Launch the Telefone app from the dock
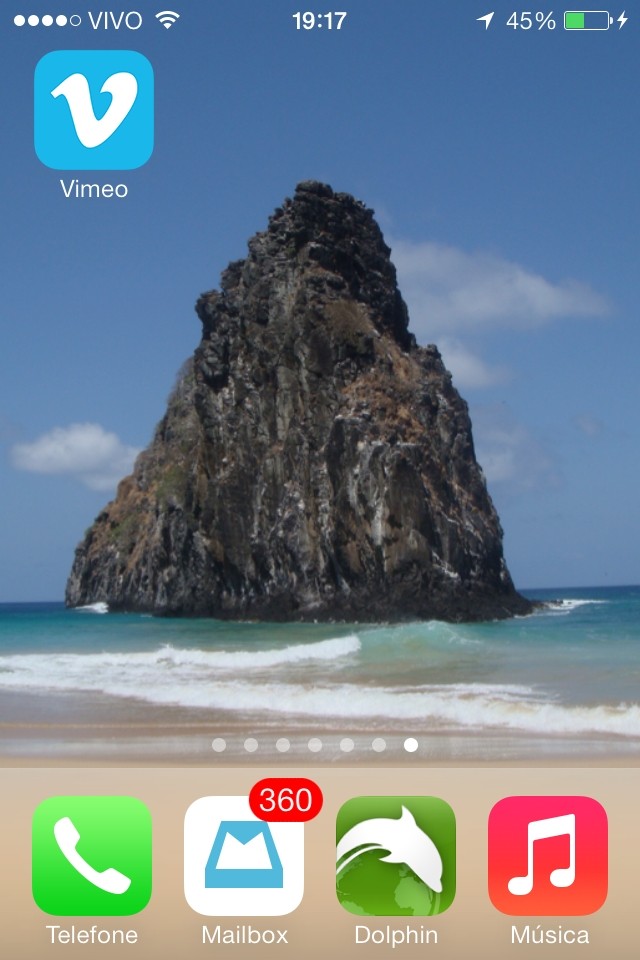The width and height of the screenshot is (640, 960). 92,855
